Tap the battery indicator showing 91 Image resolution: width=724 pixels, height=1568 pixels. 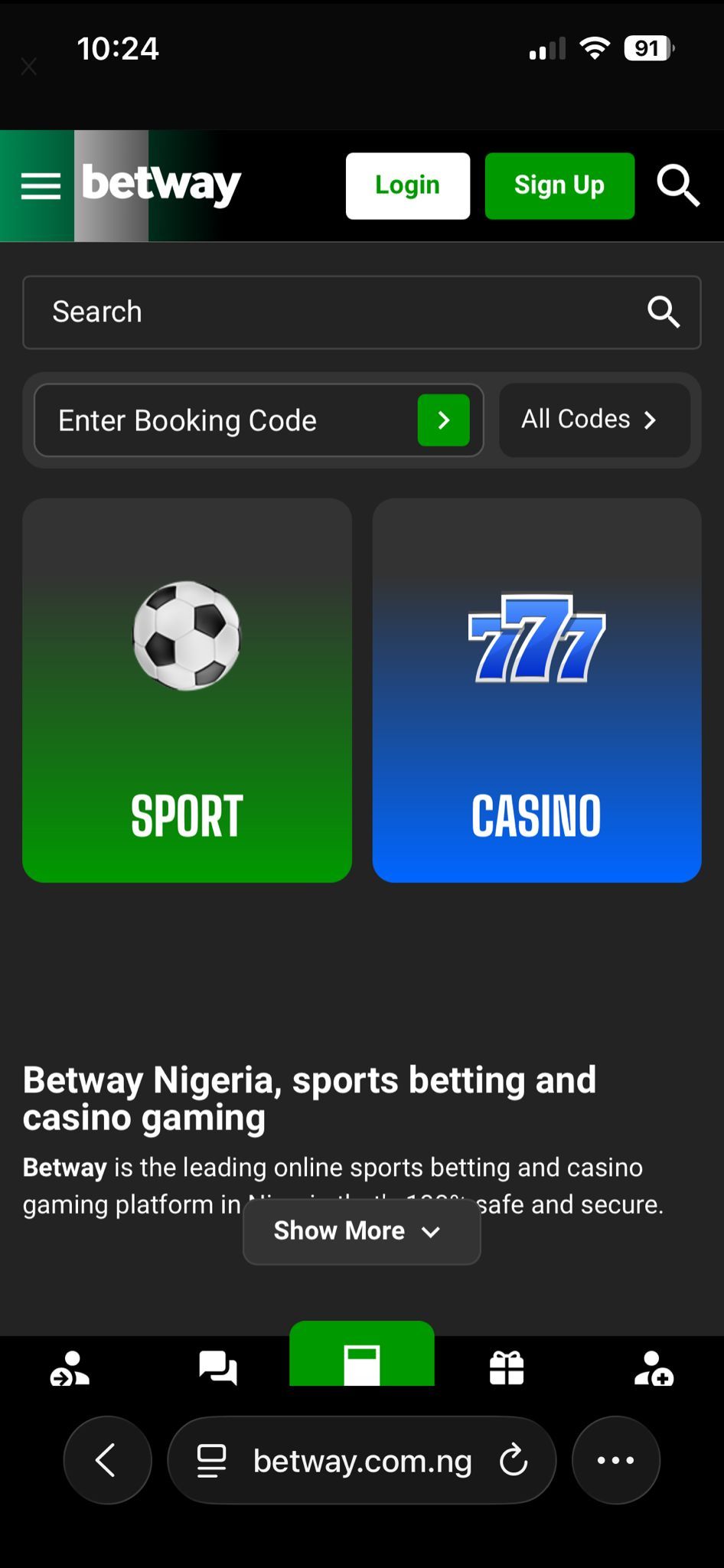click(647, 48)
